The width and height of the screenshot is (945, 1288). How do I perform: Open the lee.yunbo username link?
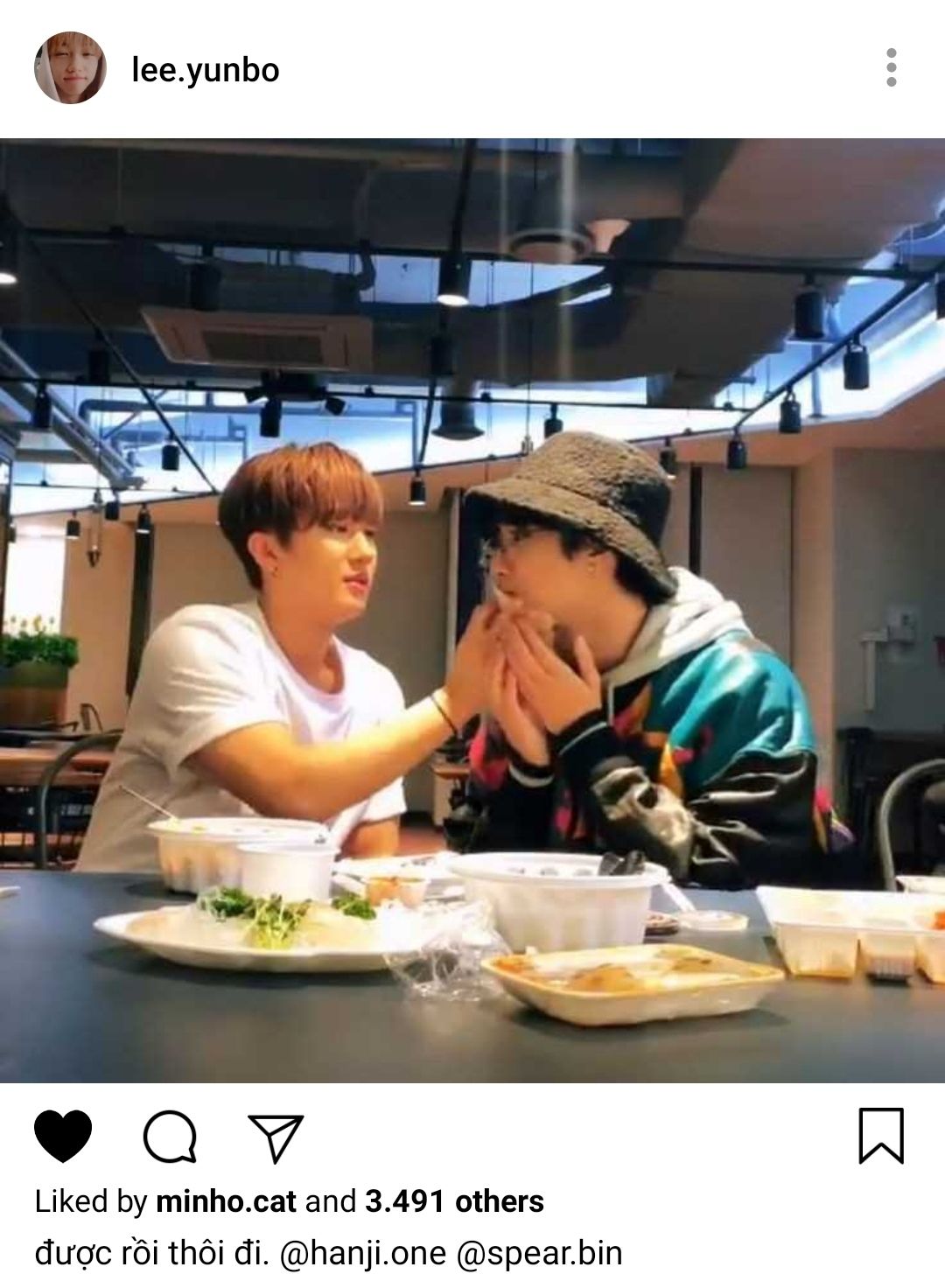206,70
